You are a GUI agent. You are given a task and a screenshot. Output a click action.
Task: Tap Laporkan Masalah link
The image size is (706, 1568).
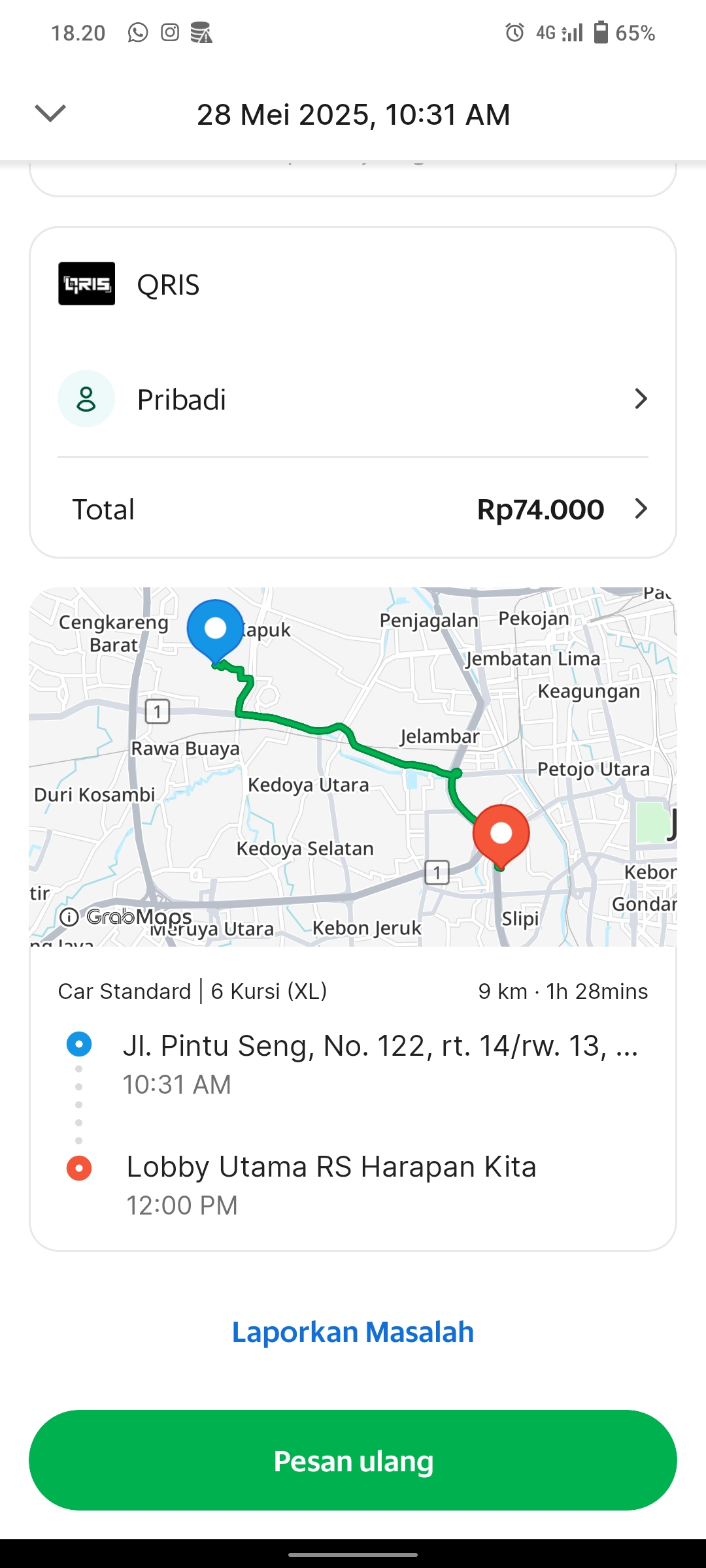pos(353,1332)
